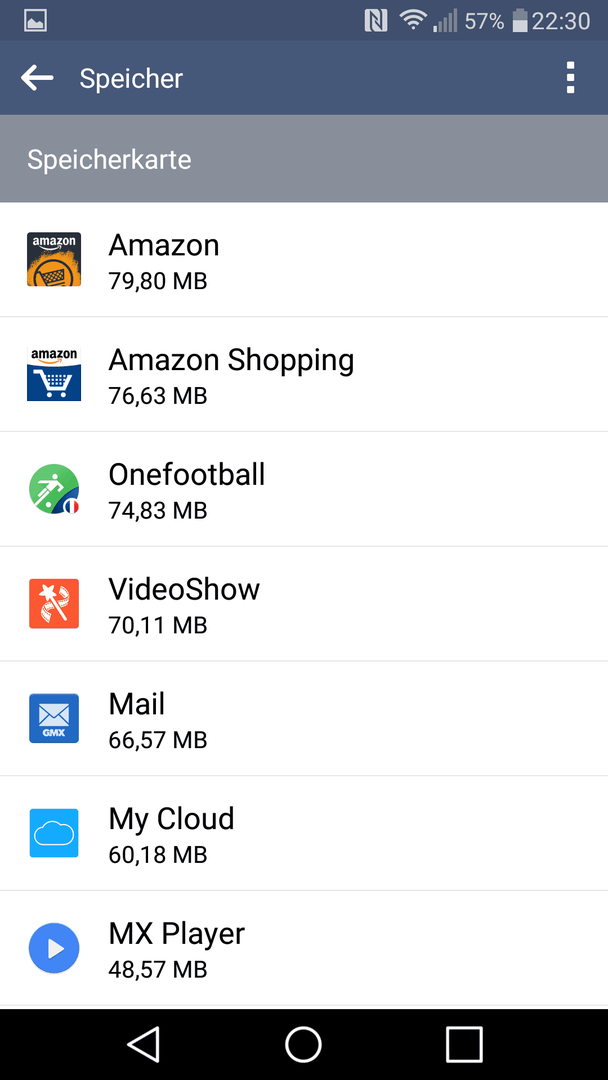Open the Amazon 79,80 MB storage entry
Screen dimensions: 608x1080
click(304, 260)
